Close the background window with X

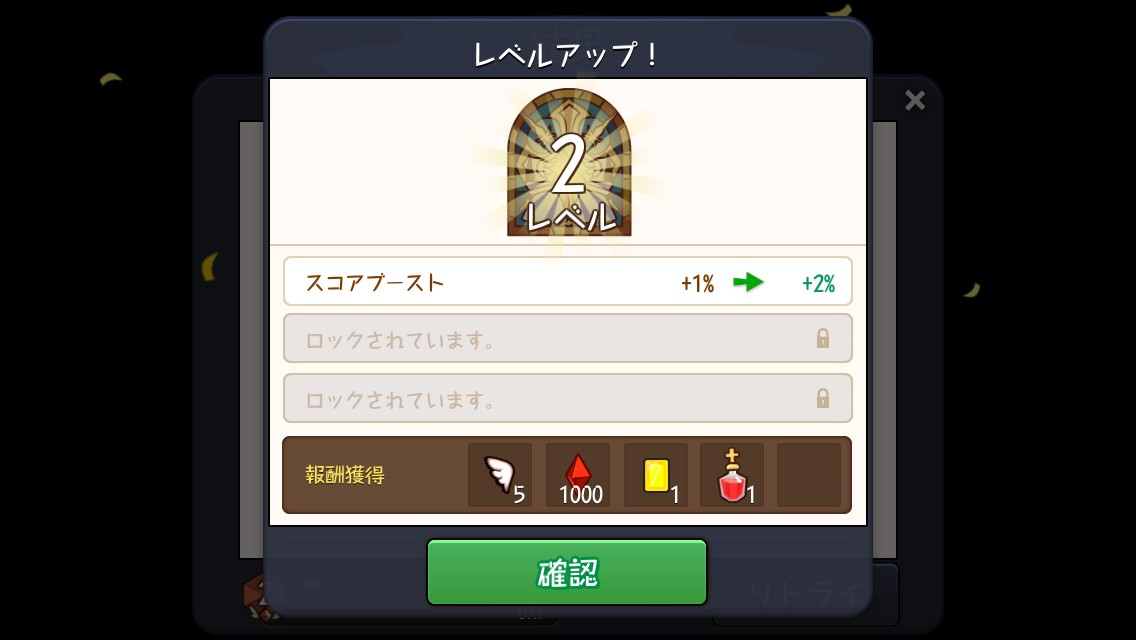point(914,100)
